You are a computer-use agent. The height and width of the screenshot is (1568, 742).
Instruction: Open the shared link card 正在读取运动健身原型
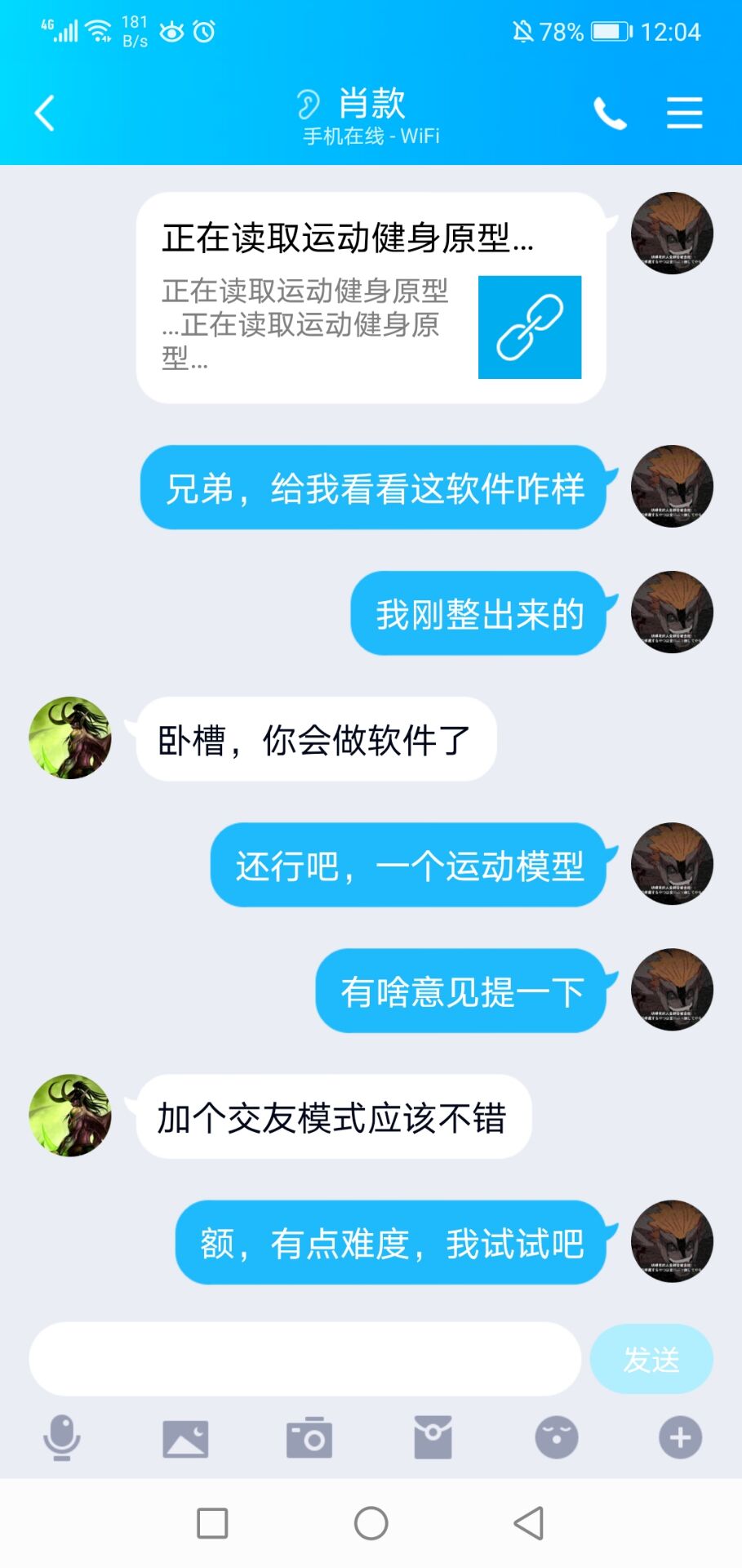(x=371, y=298)
